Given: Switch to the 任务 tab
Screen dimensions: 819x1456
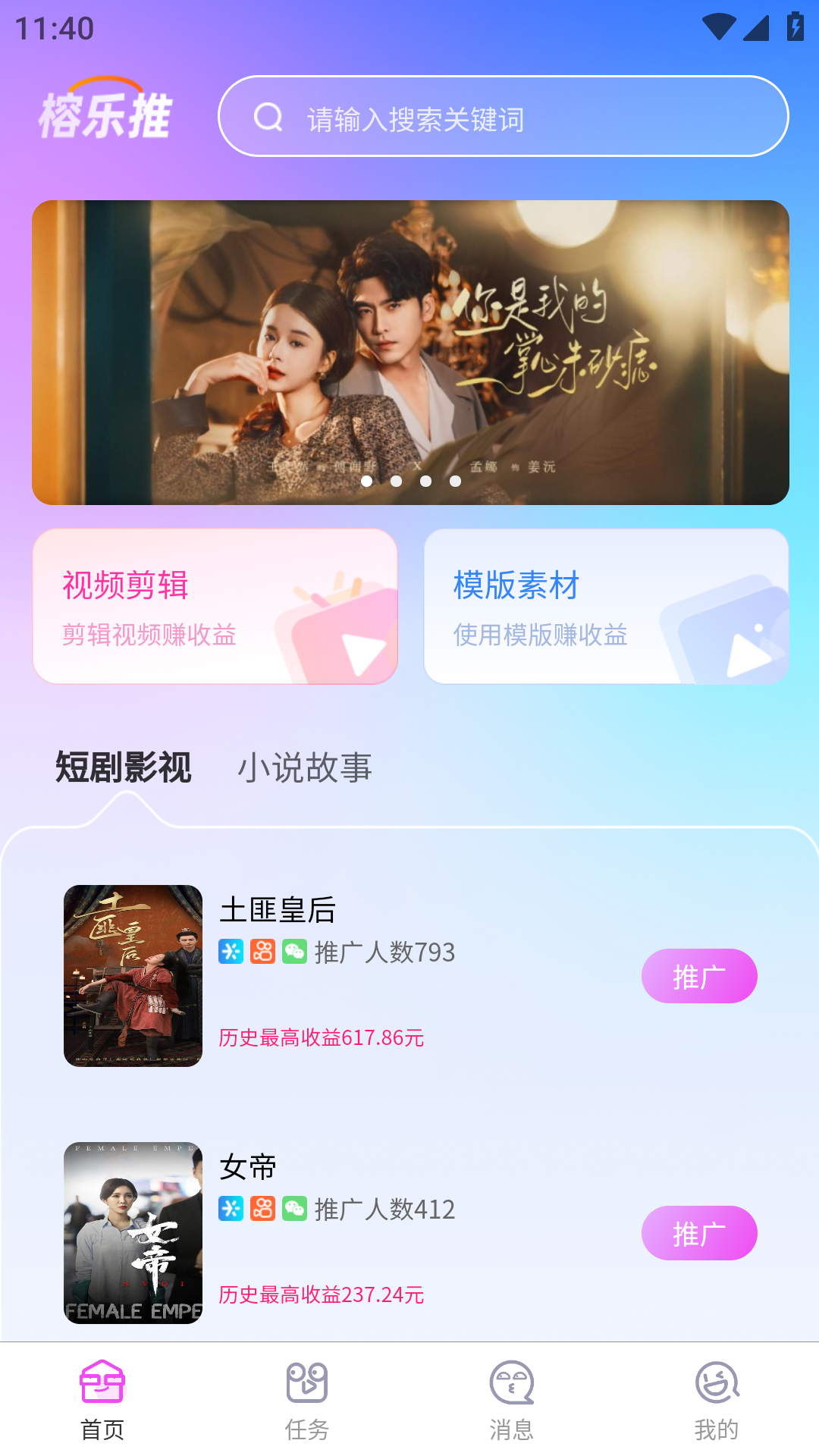Looking at the screenshot, I should point(307,1400).
